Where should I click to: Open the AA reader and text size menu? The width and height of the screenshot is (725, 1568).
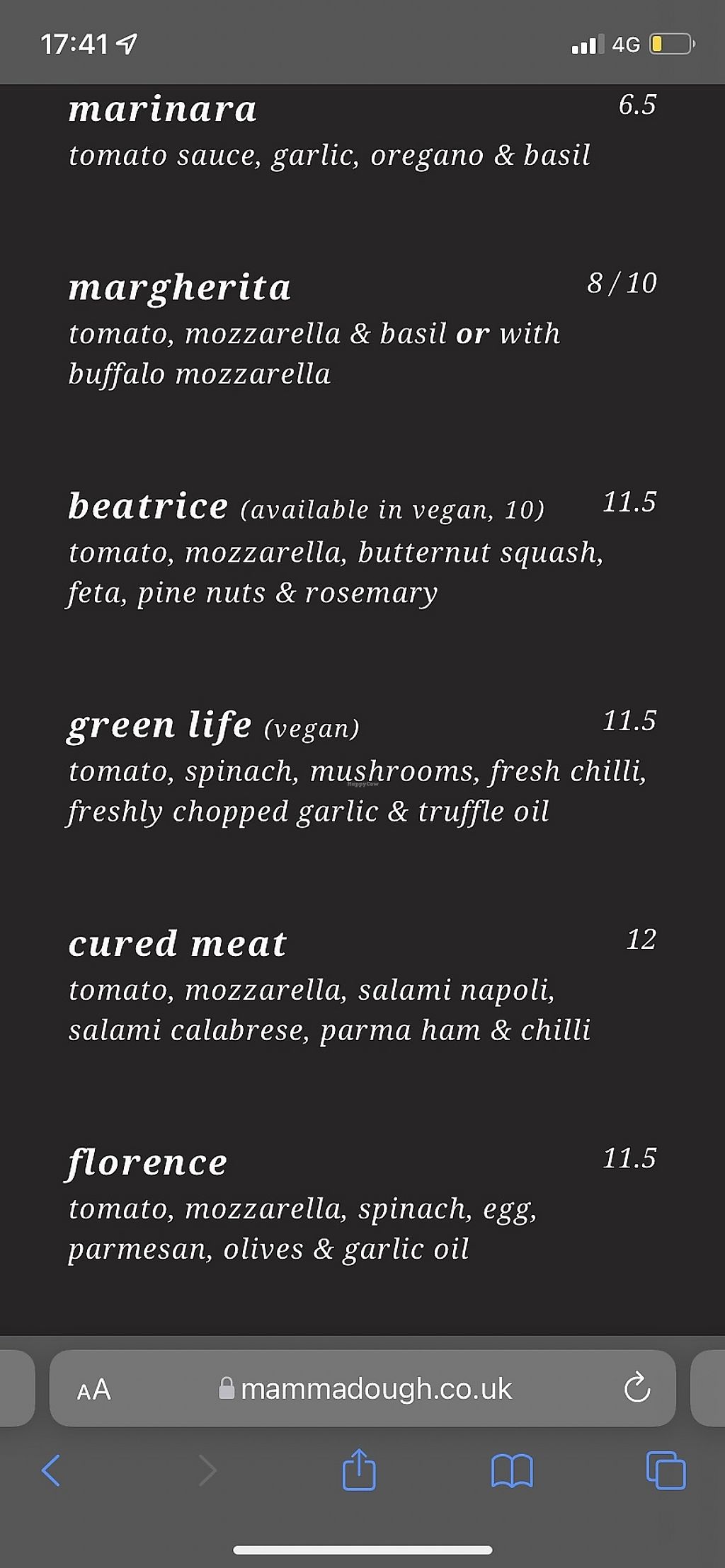click(93, 1389)
